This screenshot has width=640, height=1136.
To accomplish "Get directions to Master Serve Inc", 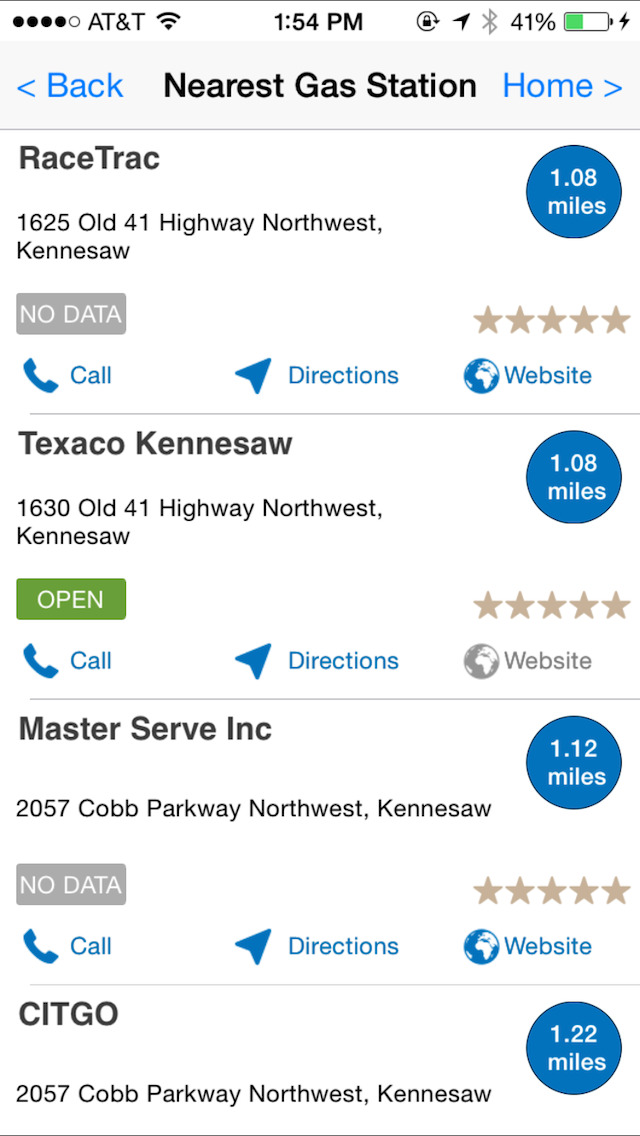I will pos(316,946).
